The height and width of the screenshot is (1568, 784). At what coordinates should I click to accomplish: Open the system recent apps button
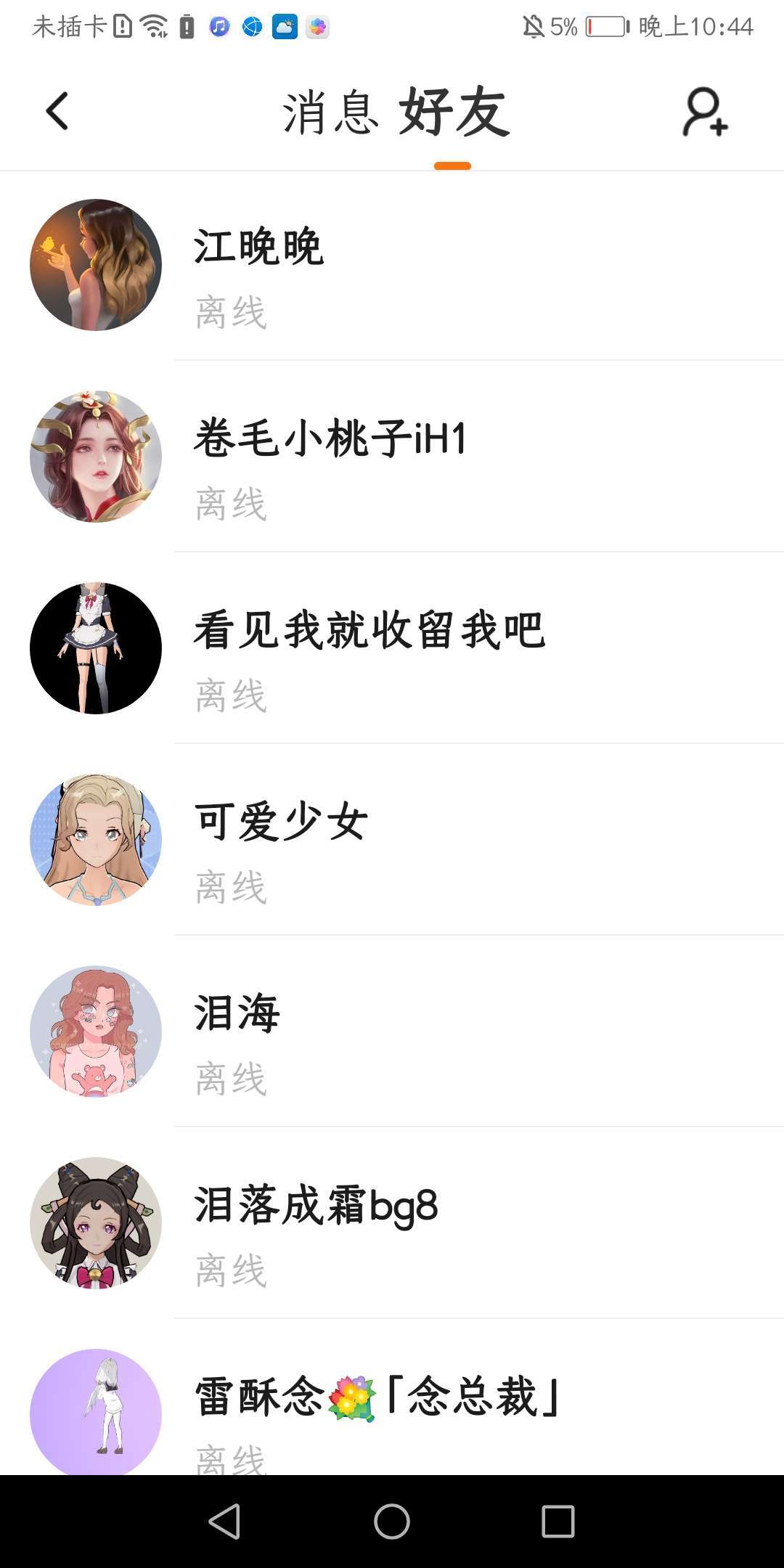click(x=558, y=1521)
